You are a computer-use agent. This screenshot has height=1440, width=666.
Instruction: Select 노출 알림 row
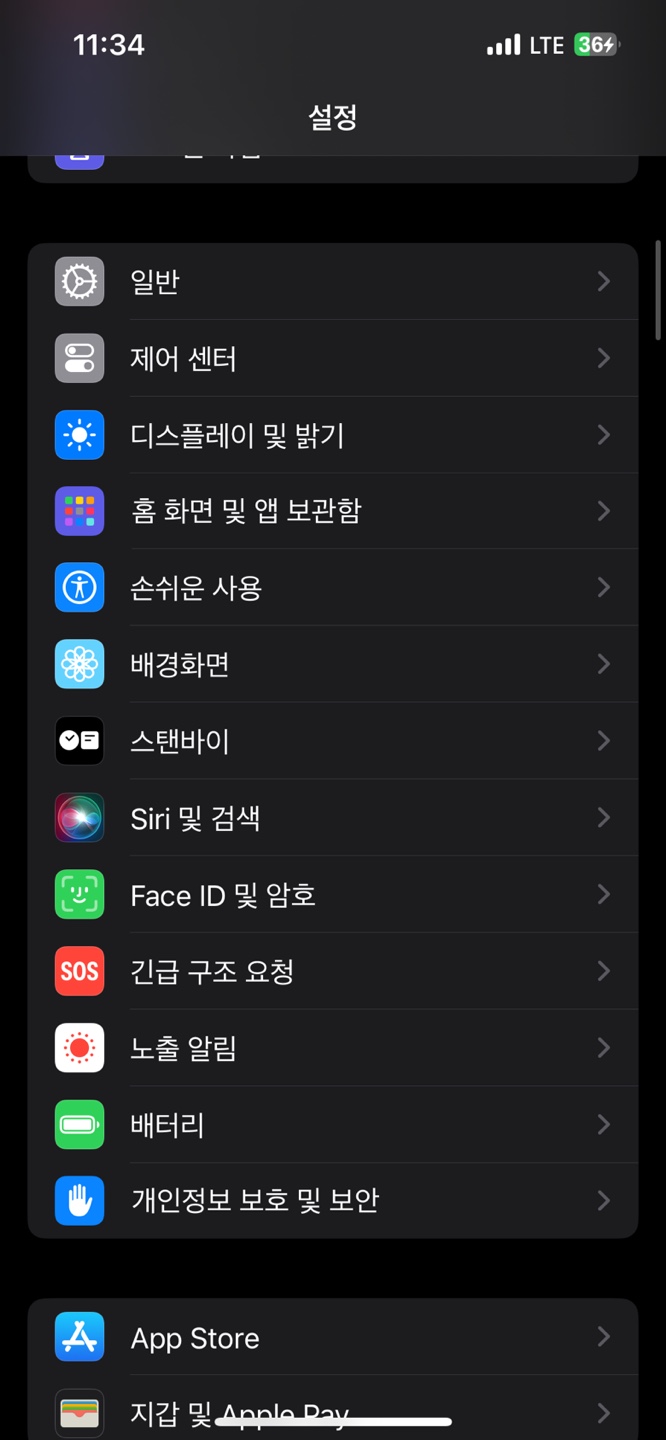pyautogui.click(x=332, y=1048)
